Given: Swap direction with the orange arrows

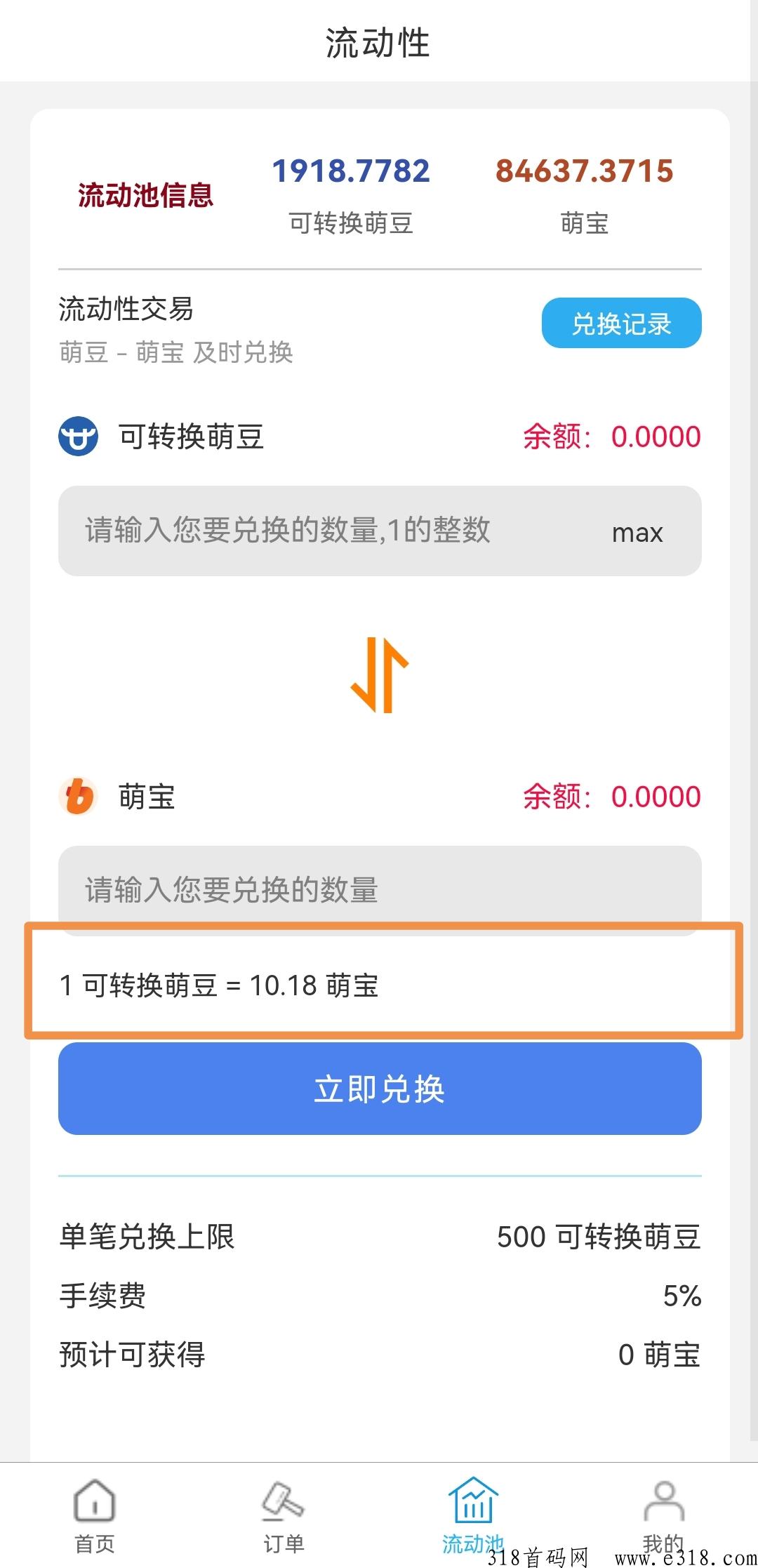Looking at the screenshot, I should (x=380, y=675).
